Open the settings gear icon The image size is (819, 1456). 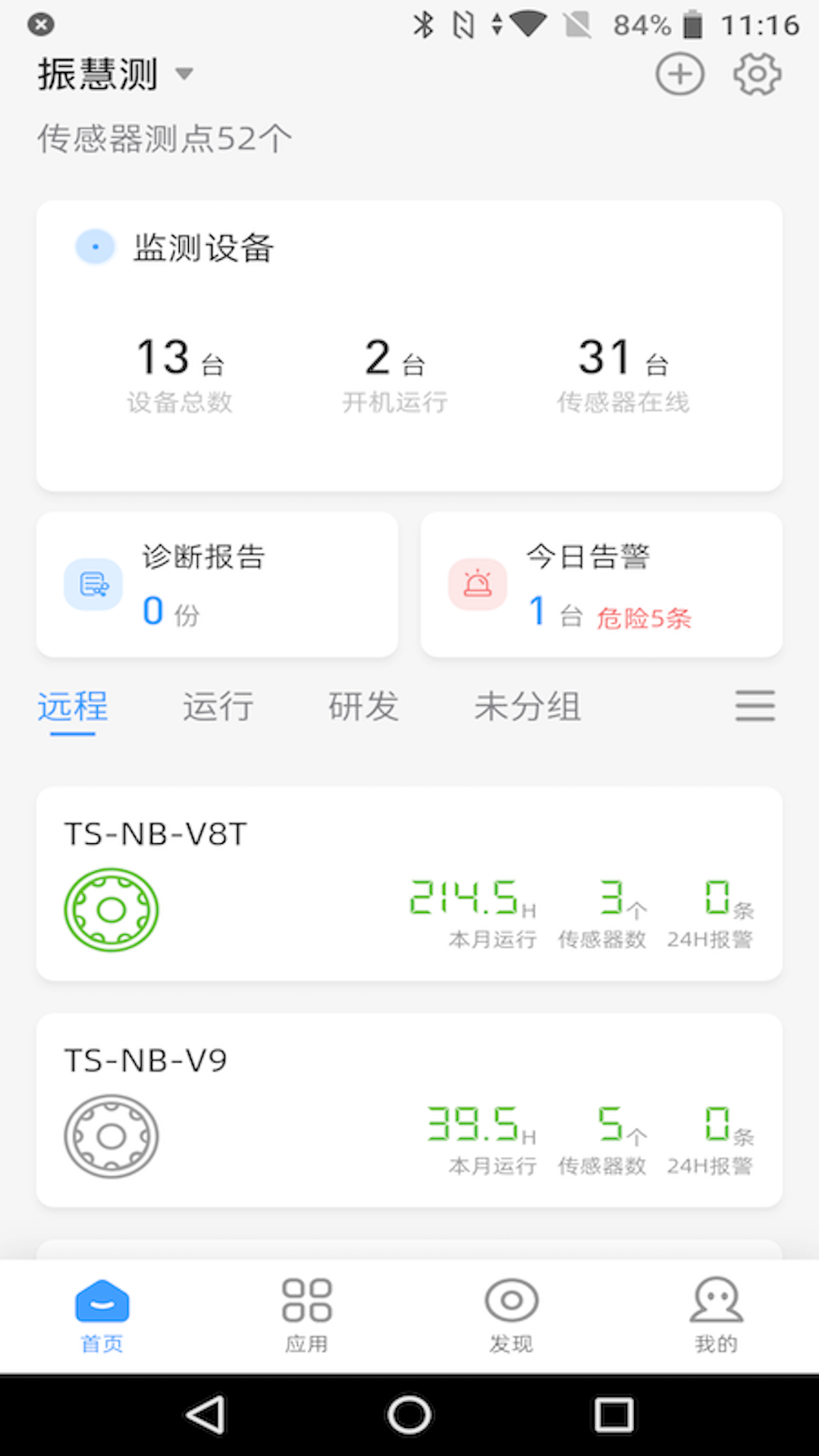coord(757,74)
